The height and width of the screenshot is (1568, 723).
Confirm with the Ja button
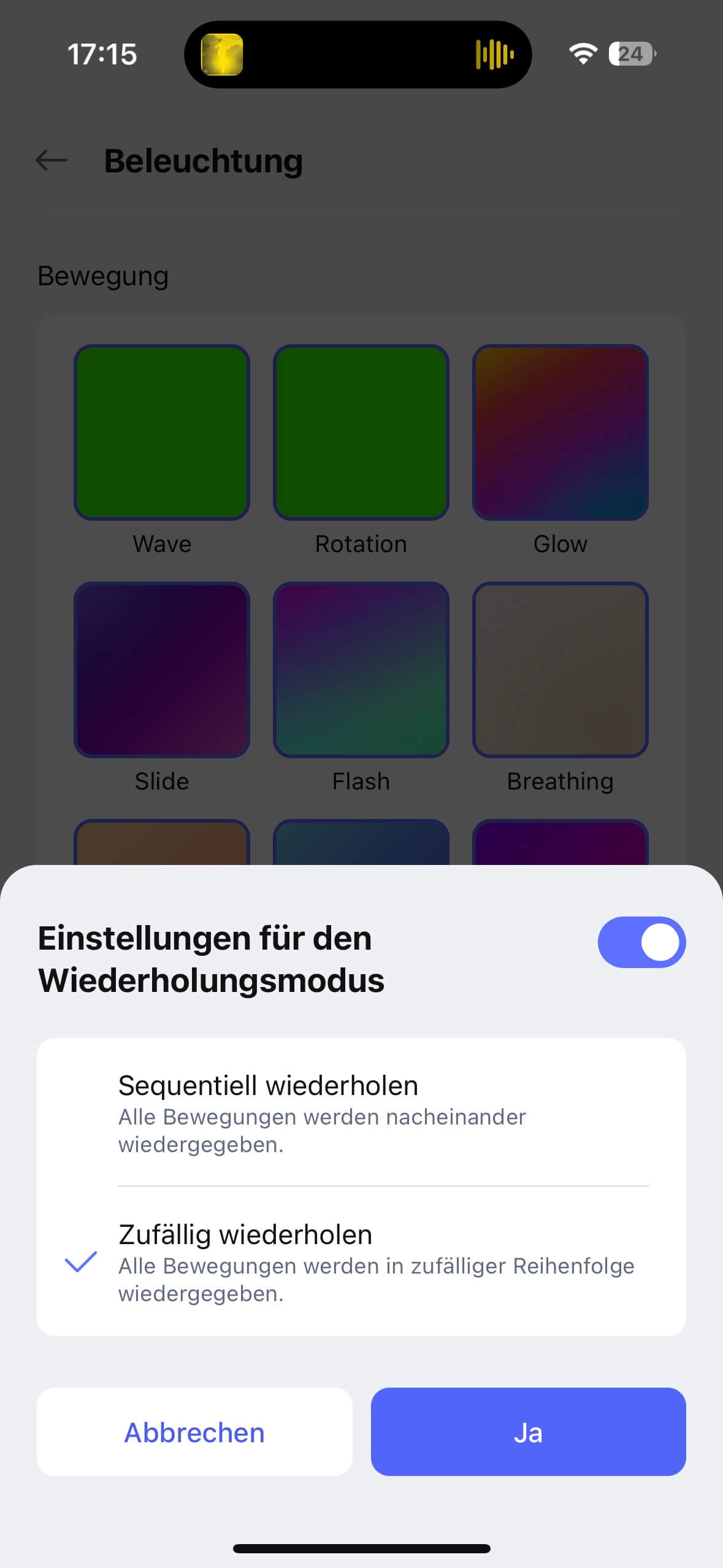tap(528, 1432)
